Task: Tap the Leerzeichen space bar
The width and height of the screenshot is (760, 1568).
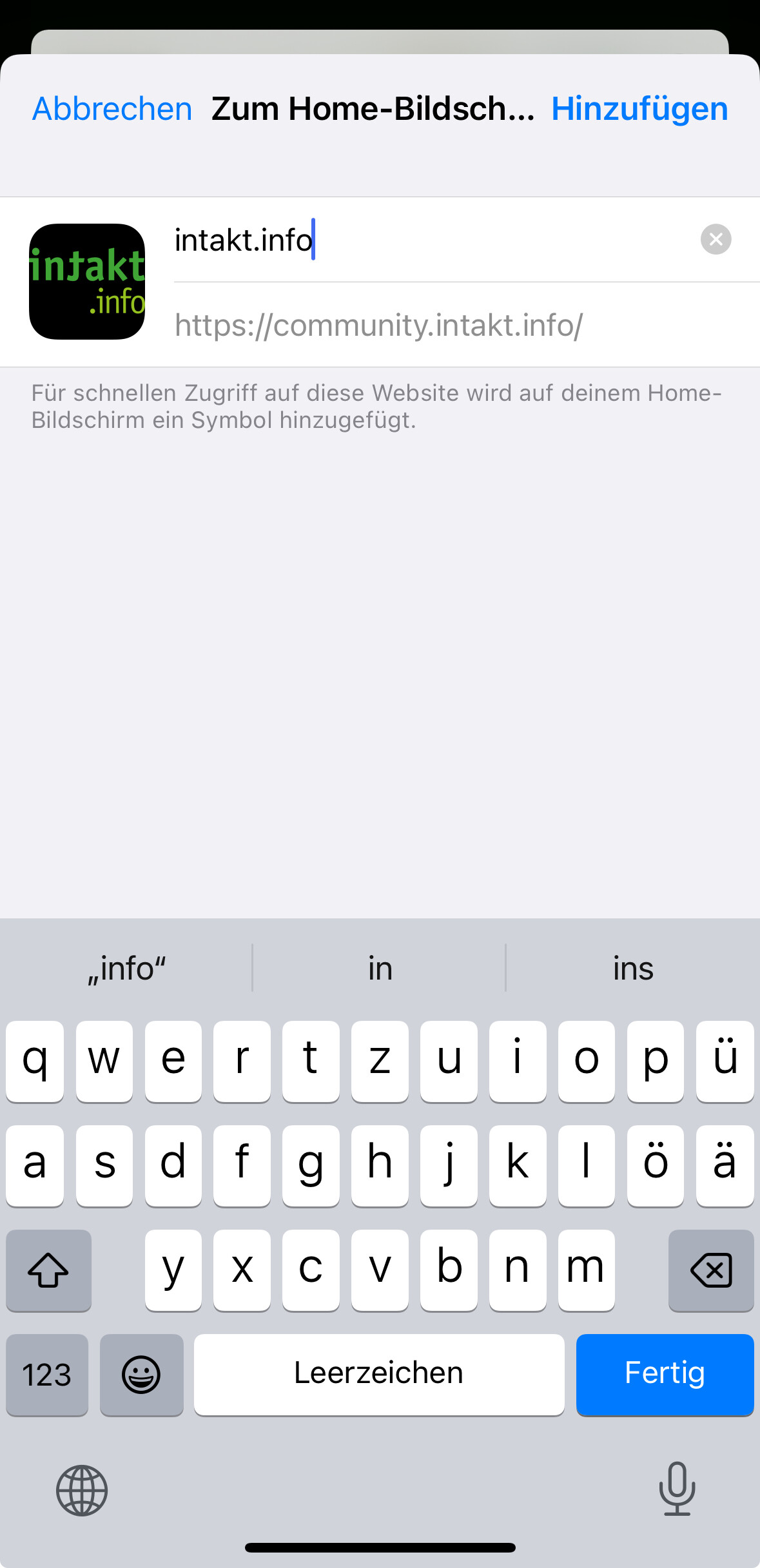Action: 379,1373
